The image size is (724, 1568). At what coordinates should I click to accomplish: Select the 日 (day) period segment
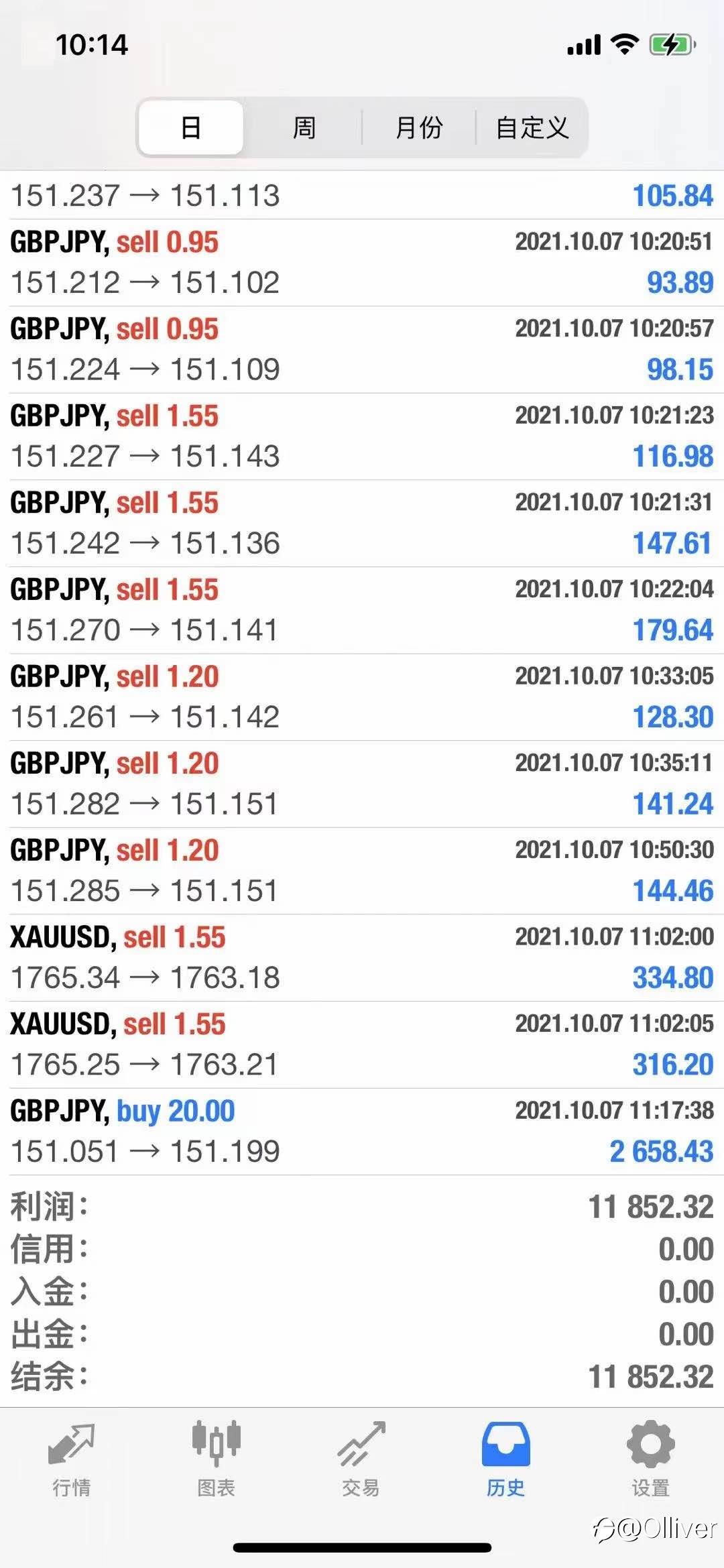[191, 127]
